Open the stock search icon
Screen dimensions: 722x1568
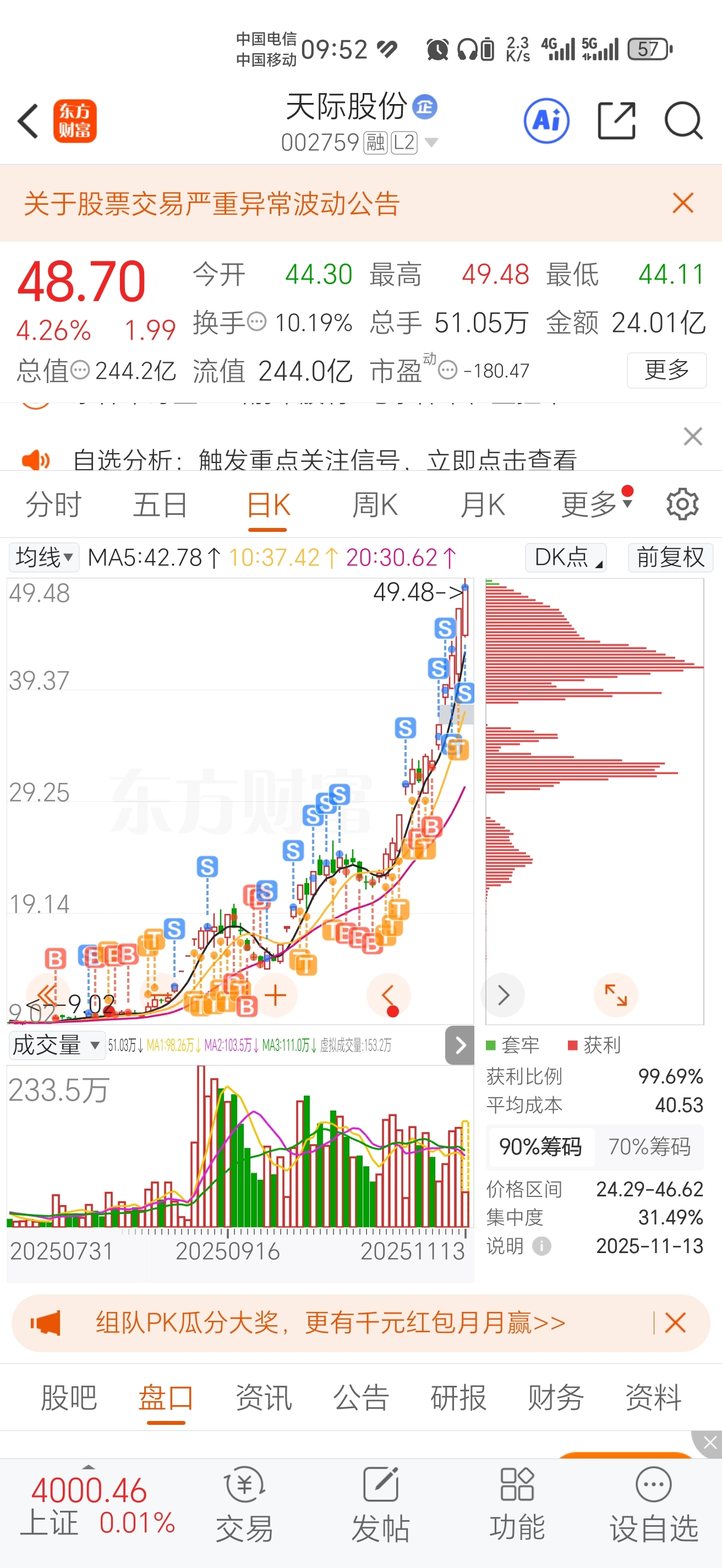(x=683, y=121)
